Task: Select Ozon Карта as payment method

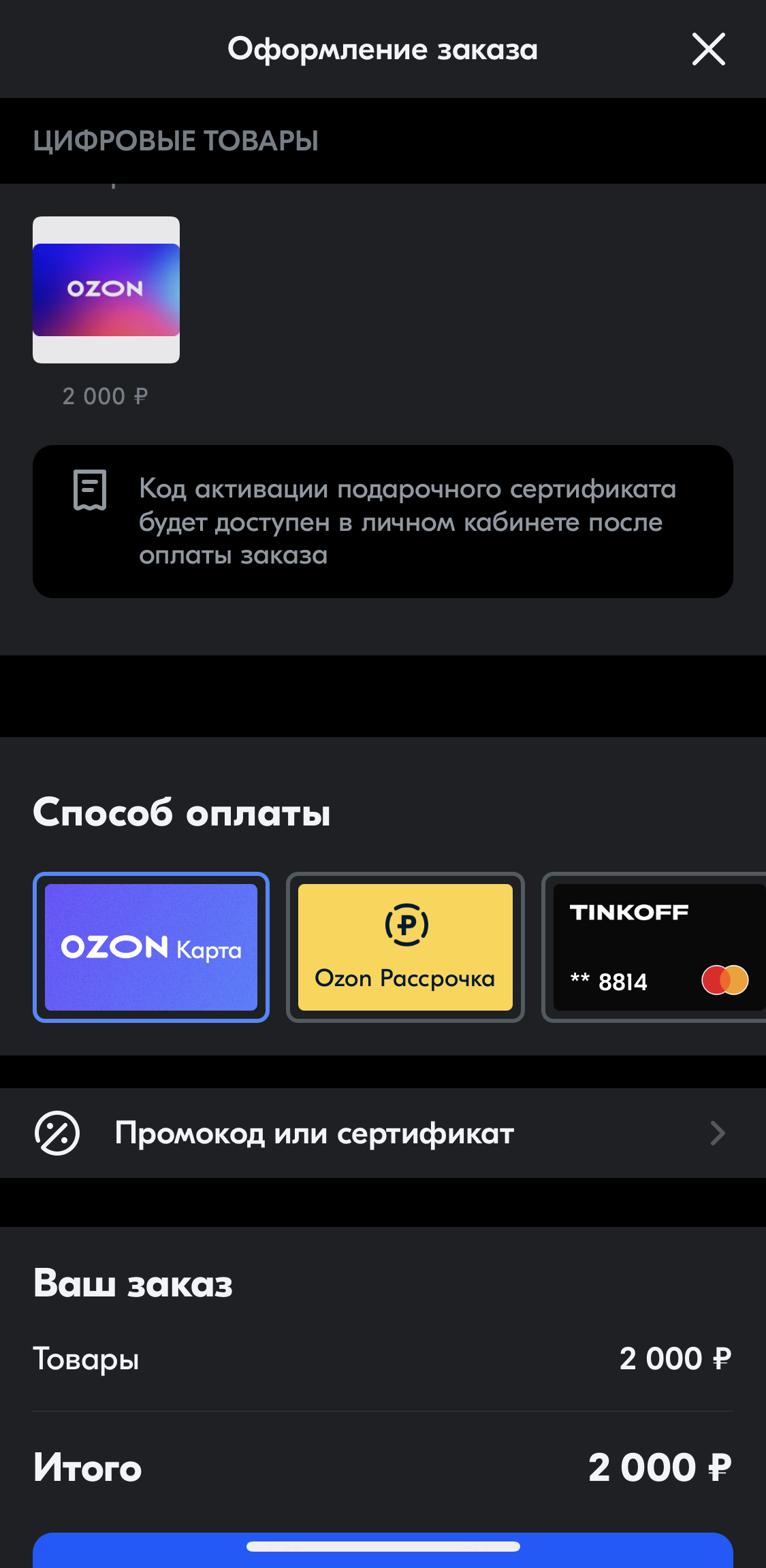Action: pyautogui.click(x=151, y=947)
